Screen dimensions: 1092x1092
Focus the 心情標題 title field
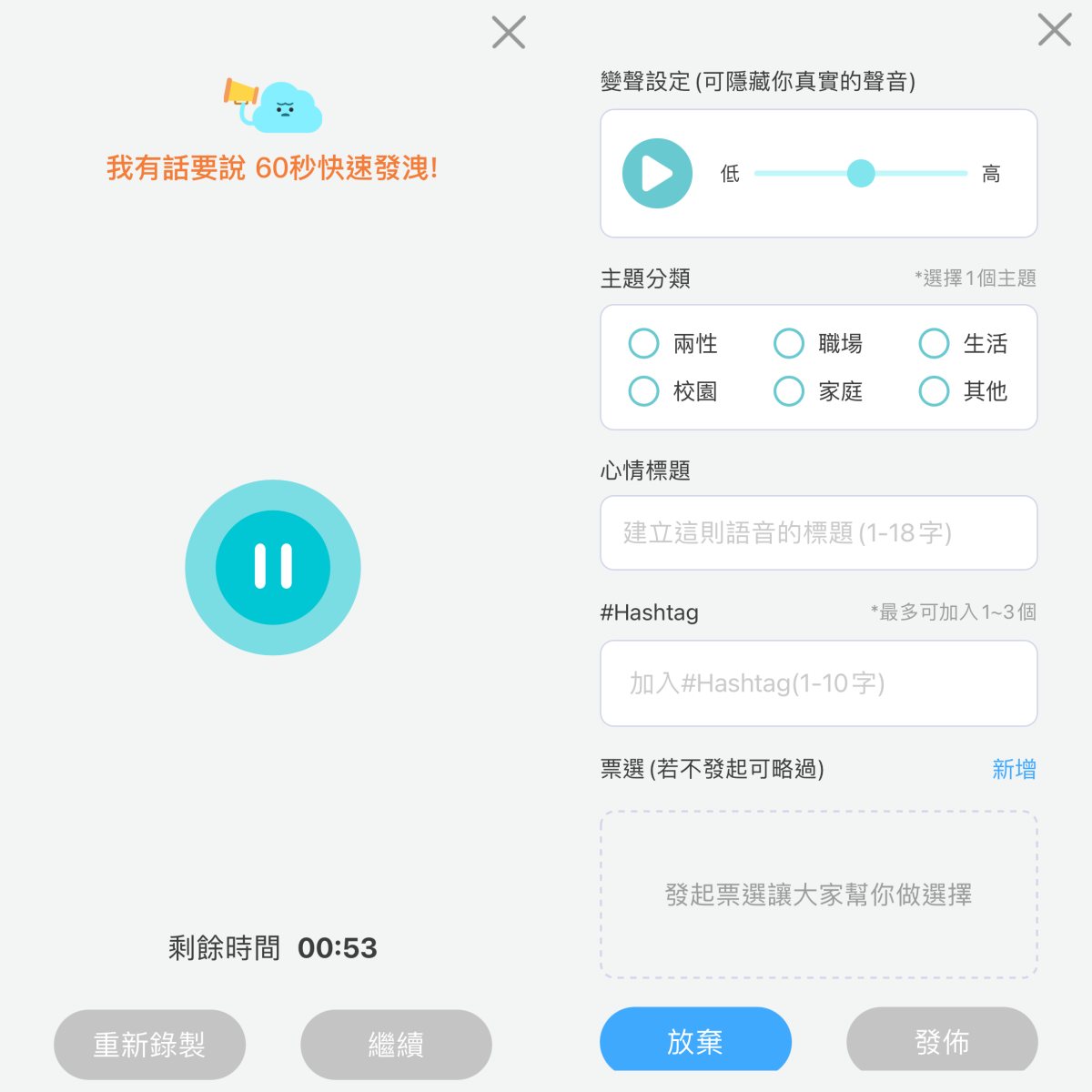tap(818, 532)
